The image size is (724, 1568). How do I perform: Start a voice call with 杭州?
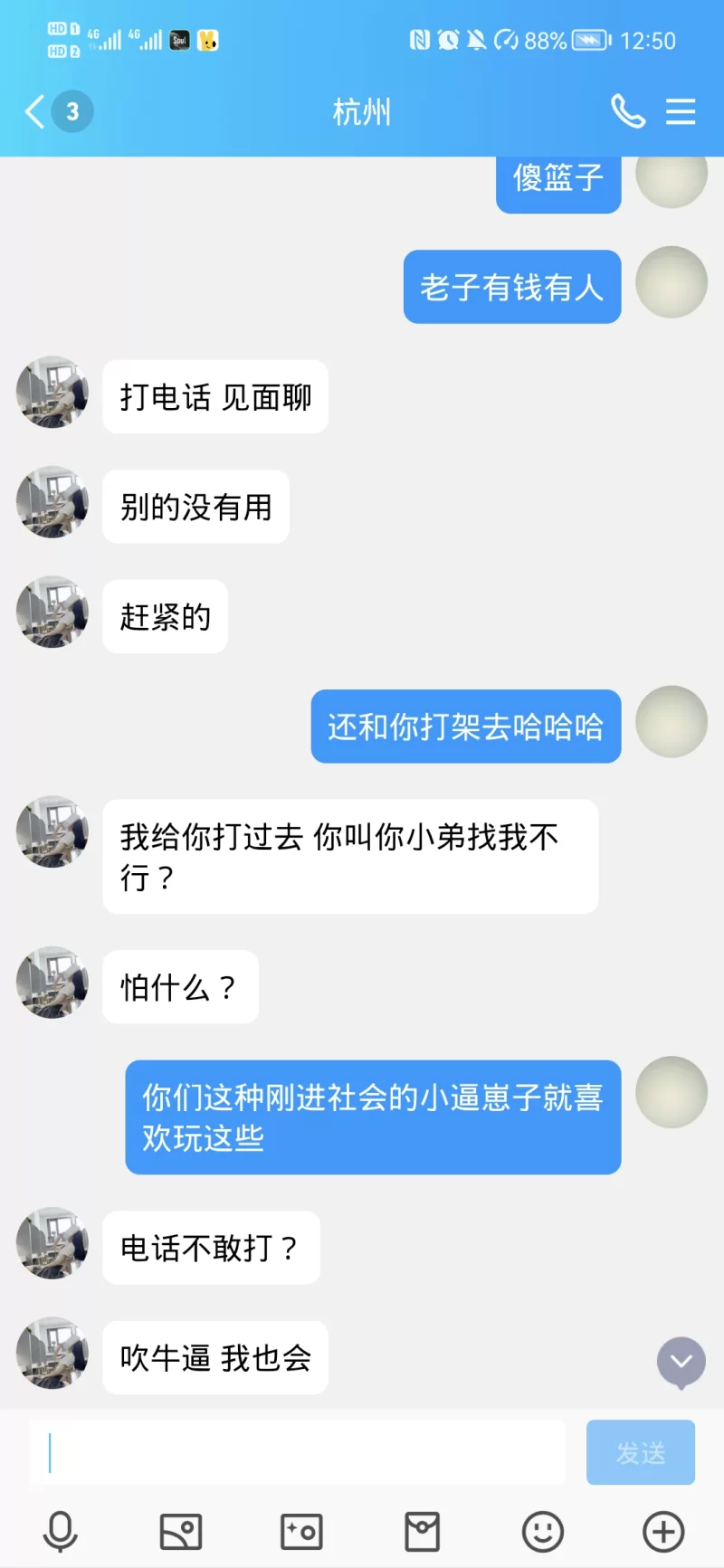pos(627,112)
